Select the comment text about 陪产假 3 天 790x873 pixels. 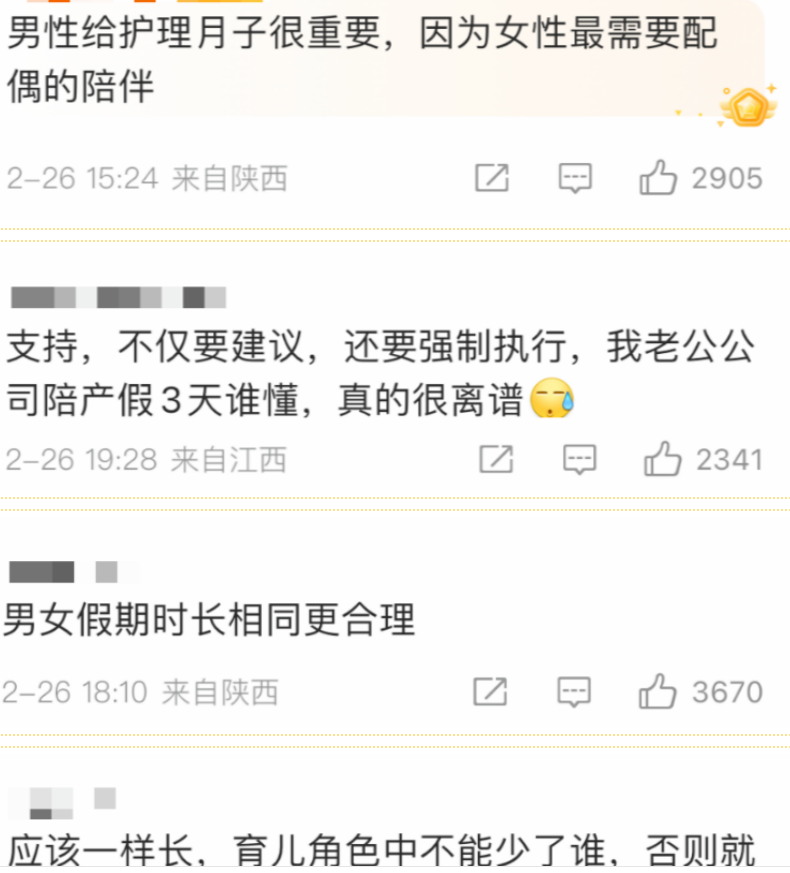pos(300,372)
